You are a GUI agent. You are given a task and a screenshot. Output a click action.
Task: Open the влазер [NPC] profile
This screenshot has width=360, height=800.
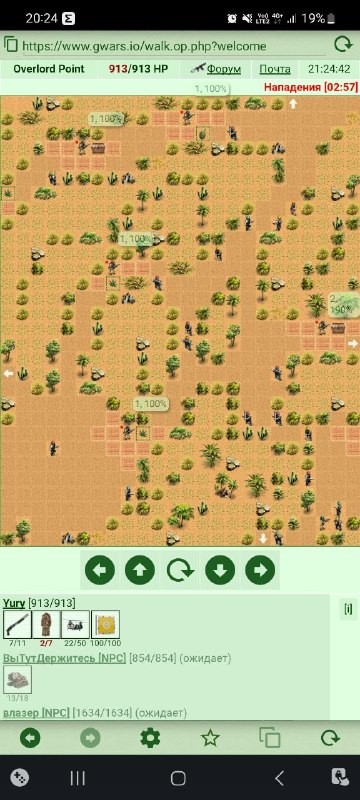36,712
